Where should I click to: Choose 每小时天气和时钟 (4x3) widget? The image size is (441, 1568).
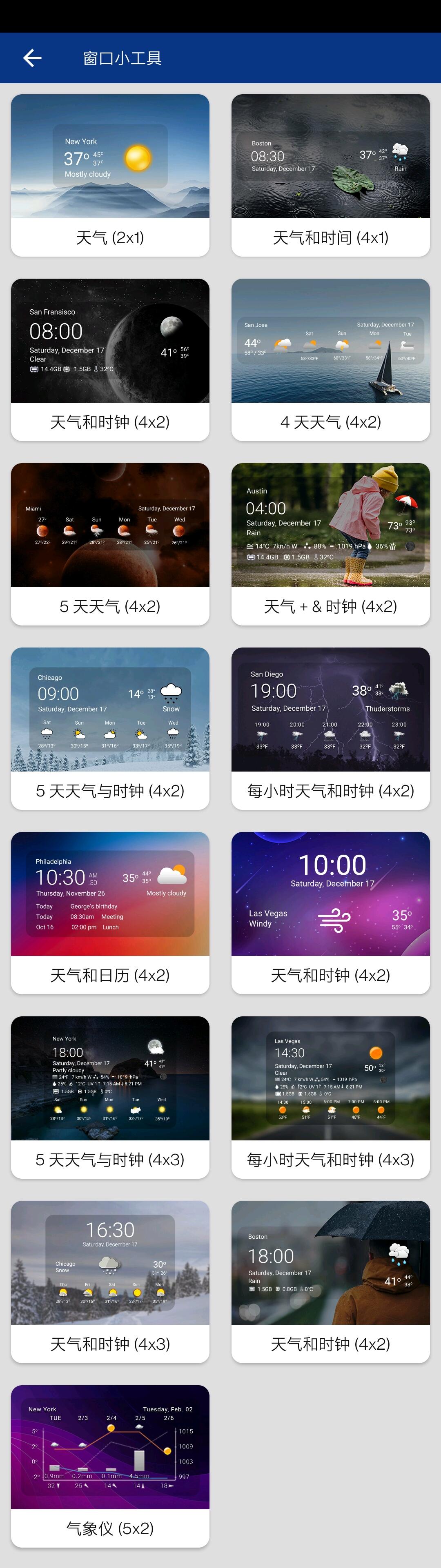[x=331, y=1098]
